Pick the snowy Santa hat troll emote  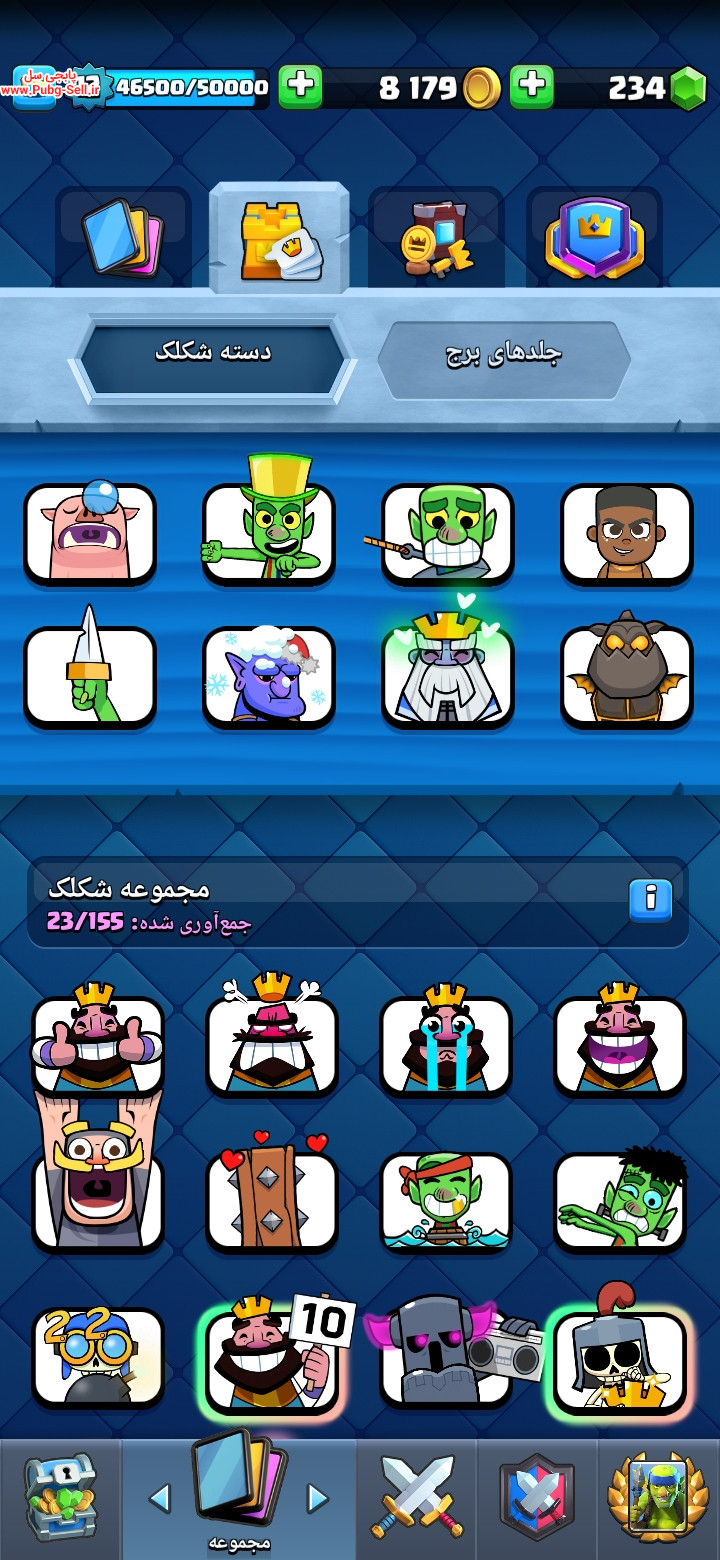point(269,673)
